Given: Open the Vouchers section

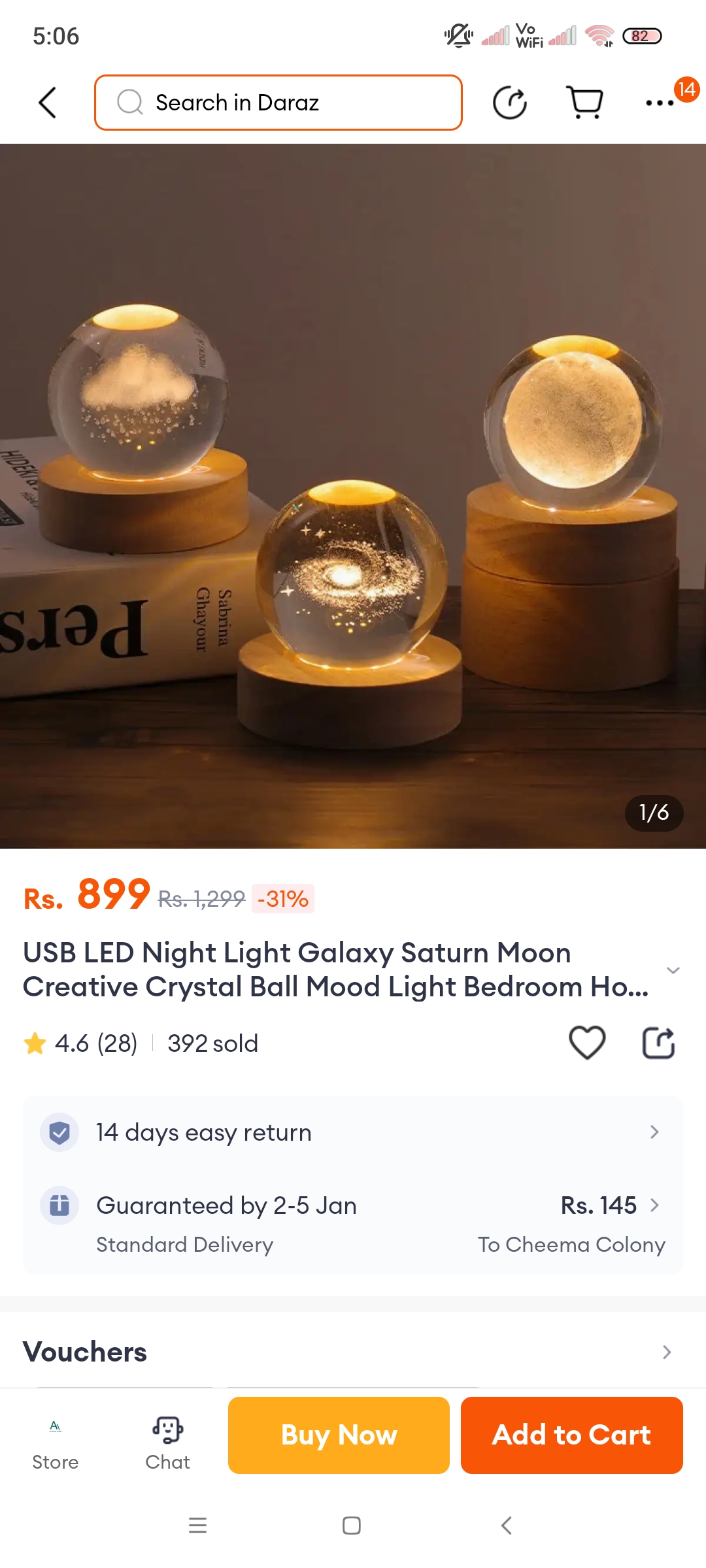Looking at the screenshot, I should coord(353,1352).
